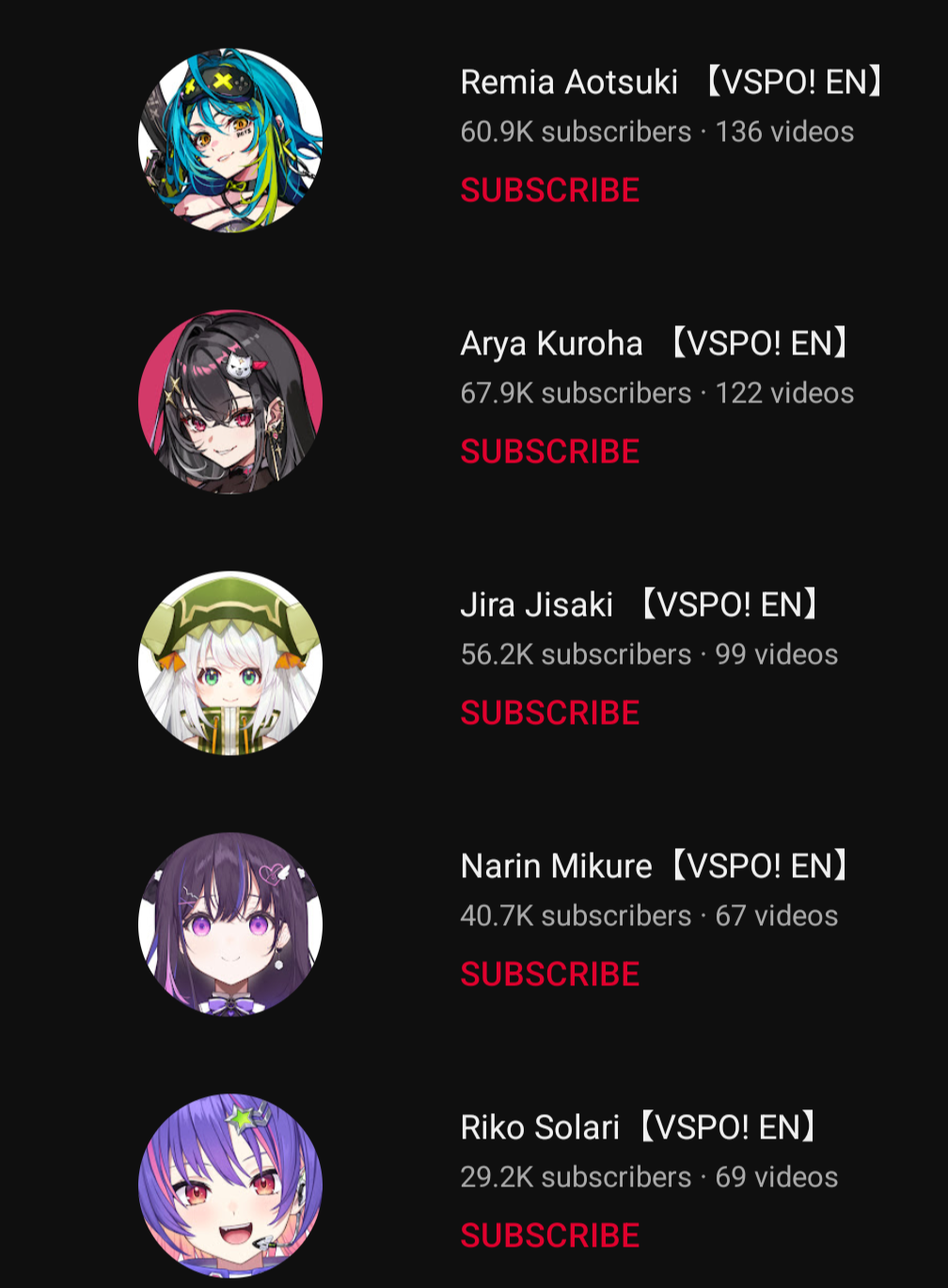Open Riko Solari's channel avatar

230,1185
